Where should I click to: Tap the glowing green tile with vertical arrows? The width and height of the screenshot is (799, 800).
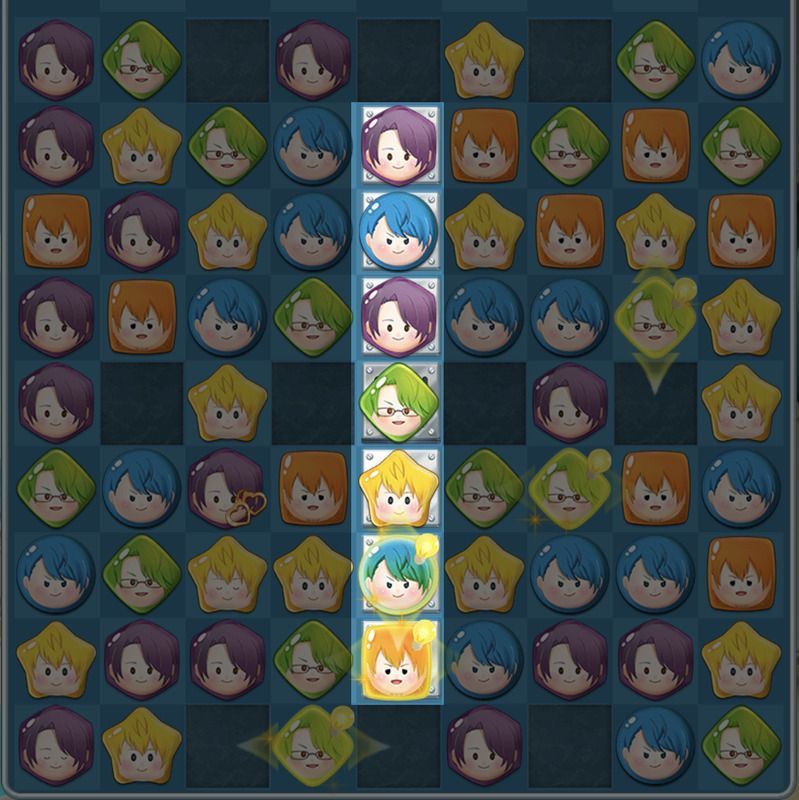coord(655,318)
